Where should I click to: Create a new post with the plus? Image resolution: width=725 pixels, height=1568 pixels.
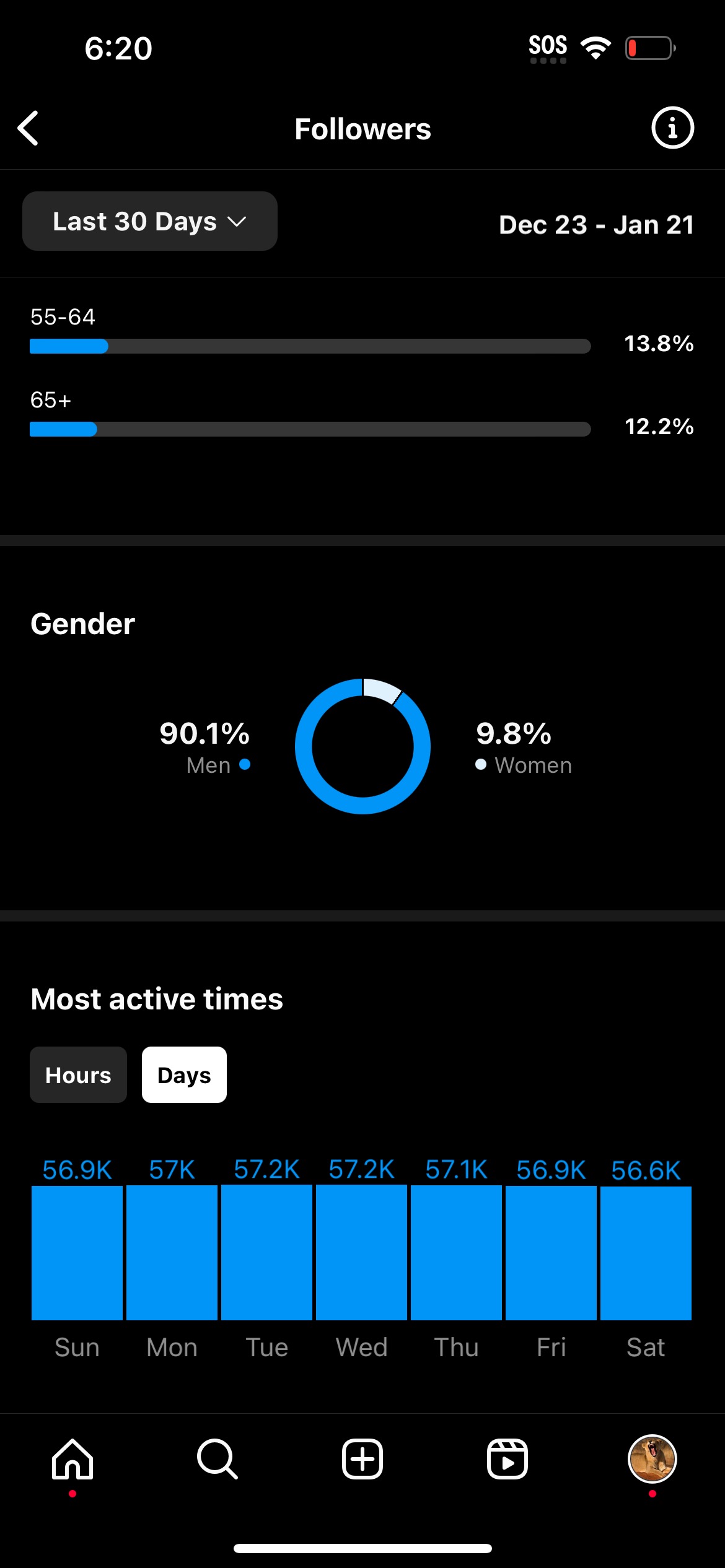coord(362,1459)
